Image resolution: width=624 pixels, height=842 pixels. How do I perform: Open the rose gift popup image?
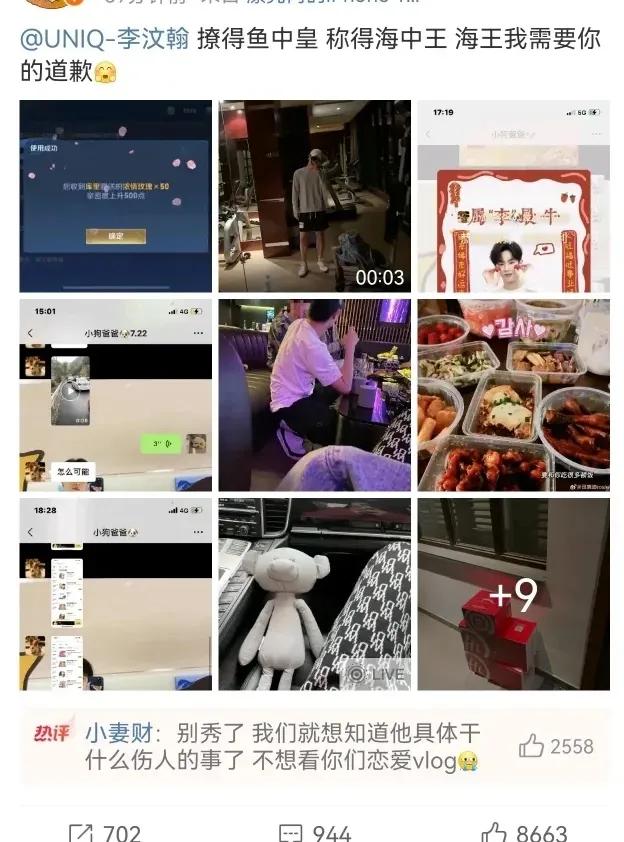point(116,196)
